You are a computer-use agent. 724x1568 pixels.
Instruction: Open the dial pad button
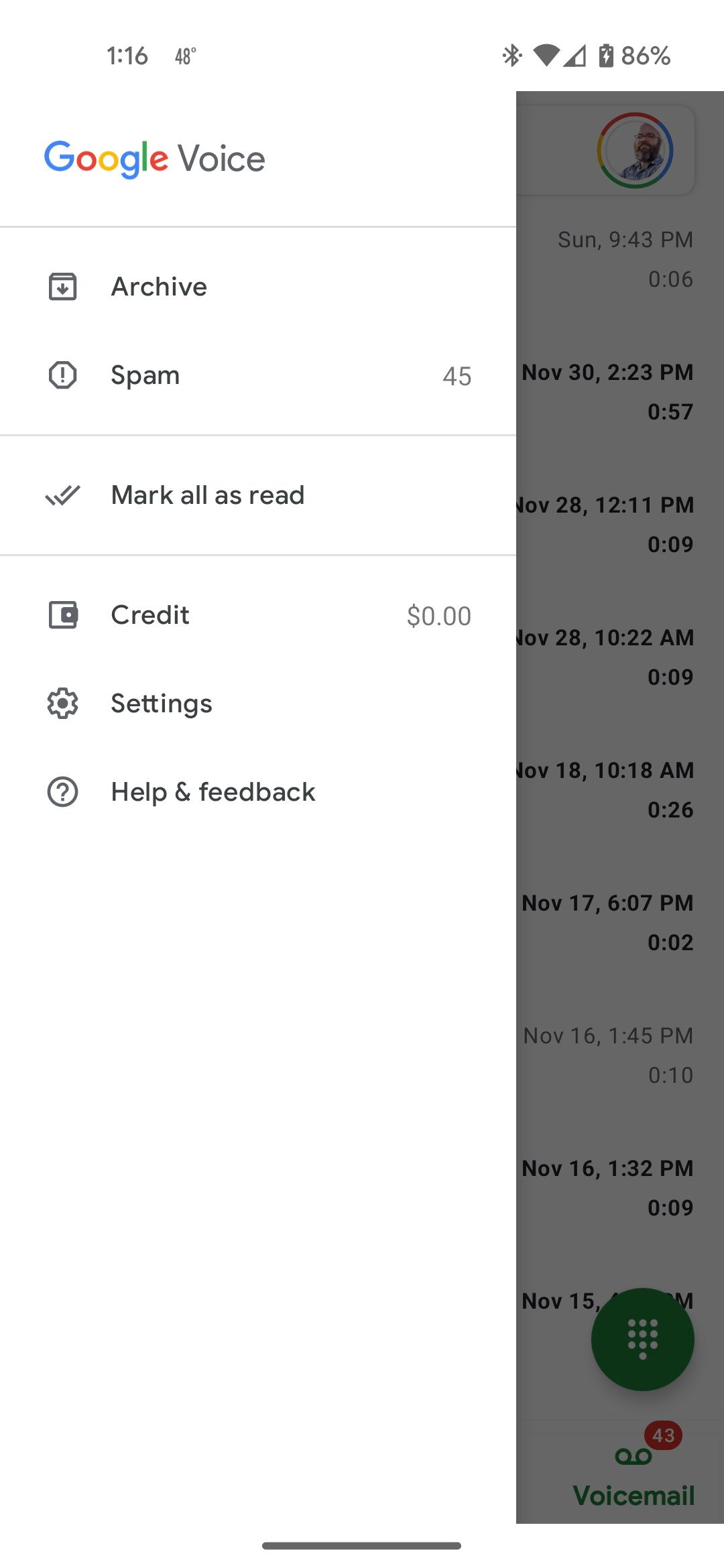pos(642,1339)
